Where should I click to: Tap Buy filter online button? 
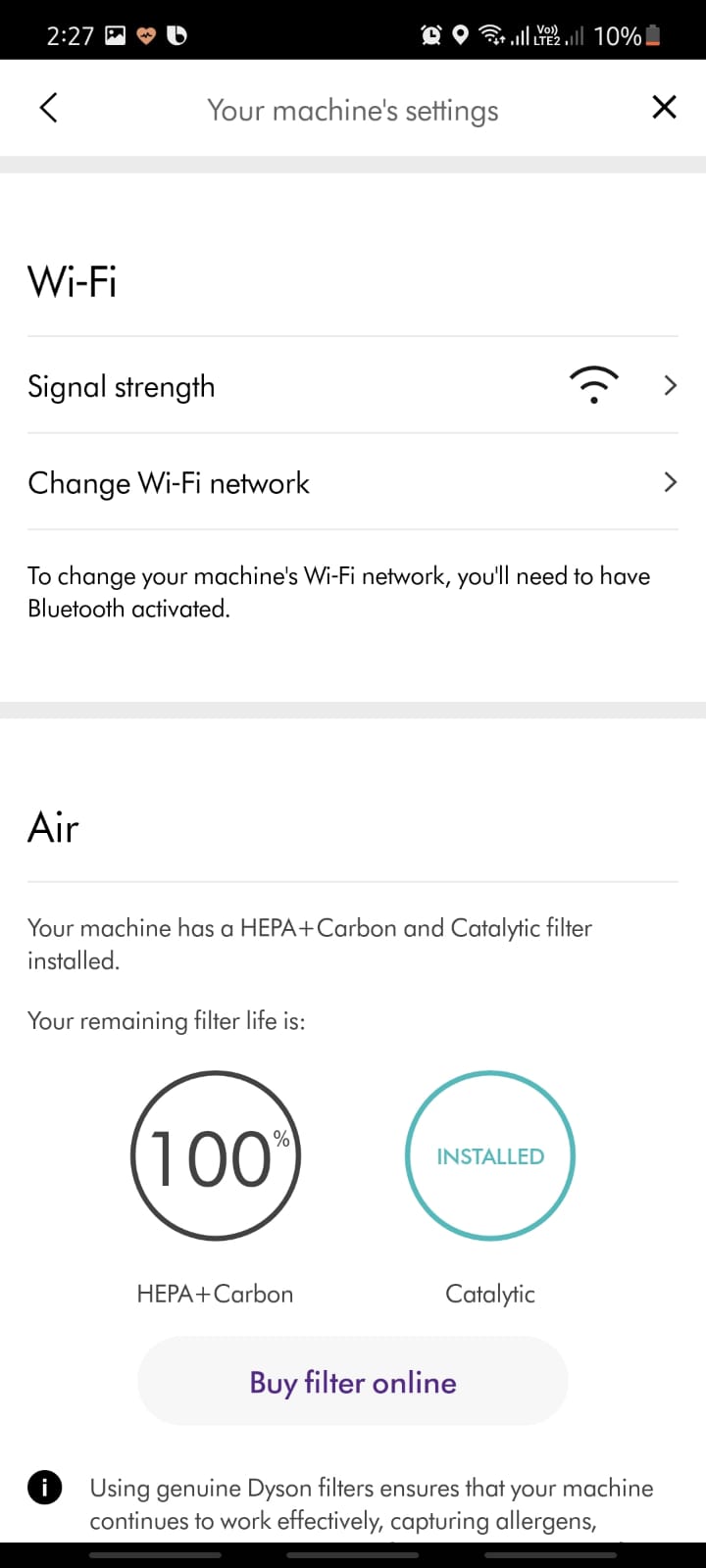tap(353, 1382)
